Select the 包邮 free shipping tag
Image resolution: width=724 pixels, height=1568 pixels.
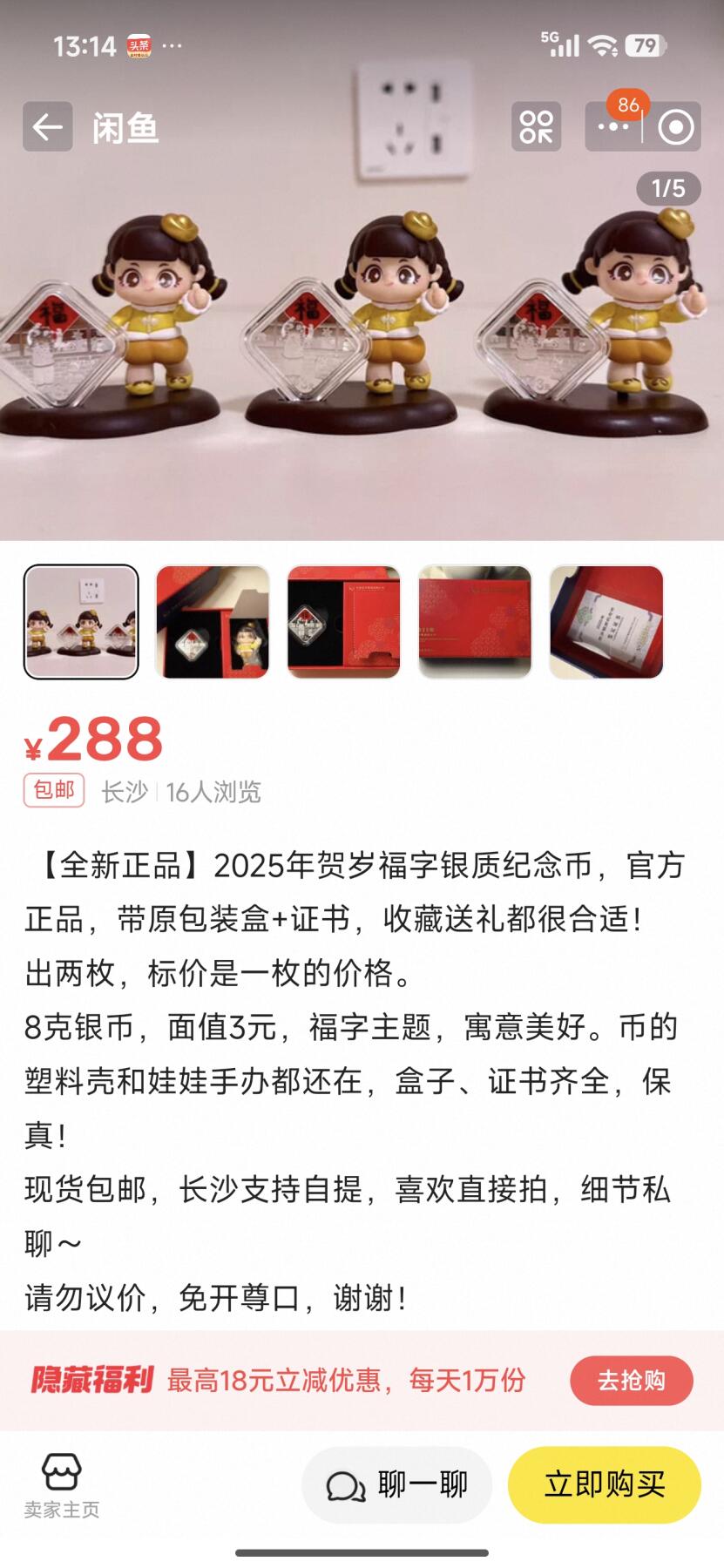(x=54, y=792)
